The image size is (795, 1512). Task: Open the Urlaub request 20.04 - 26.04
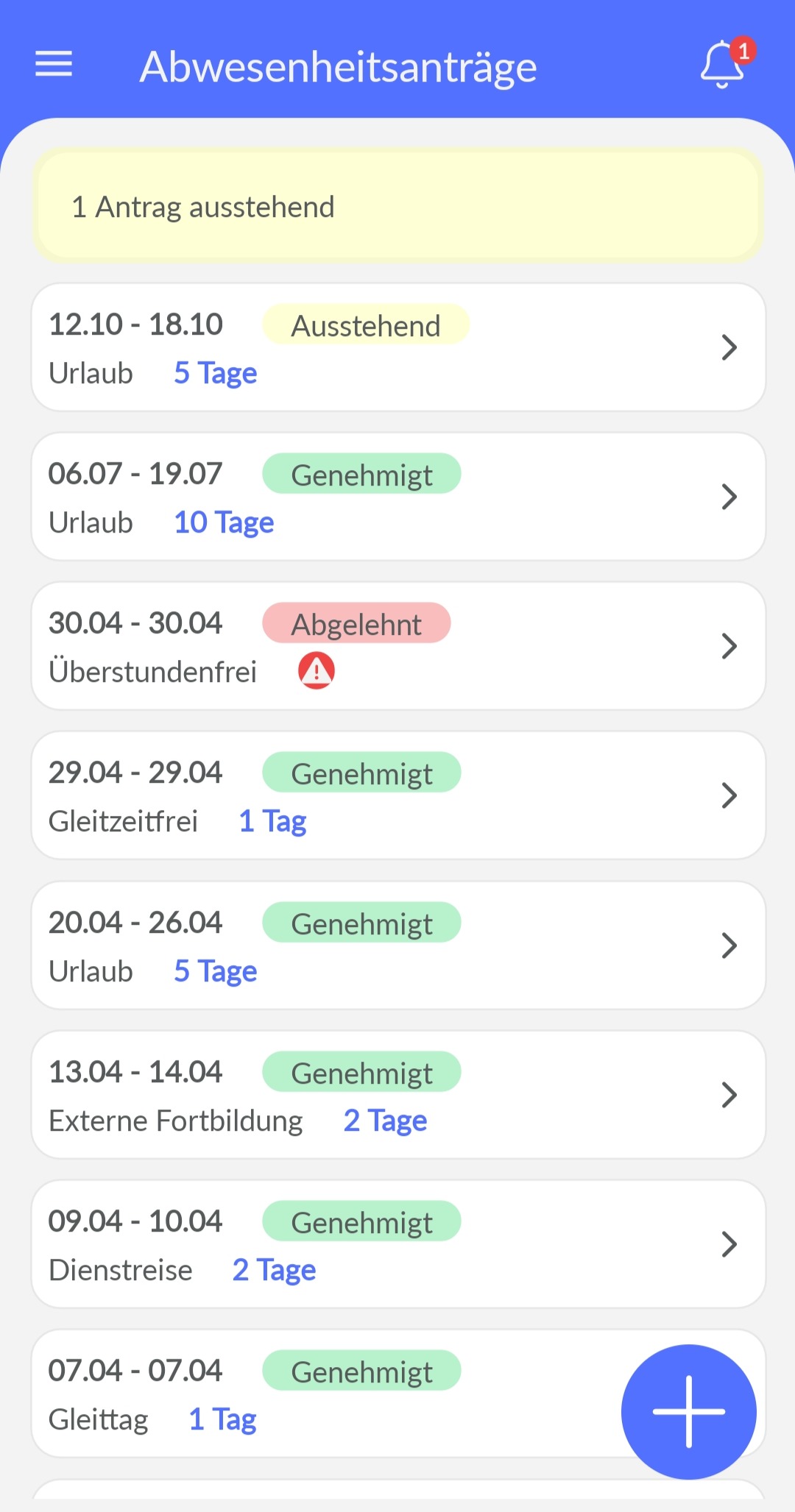pos(397,945)
